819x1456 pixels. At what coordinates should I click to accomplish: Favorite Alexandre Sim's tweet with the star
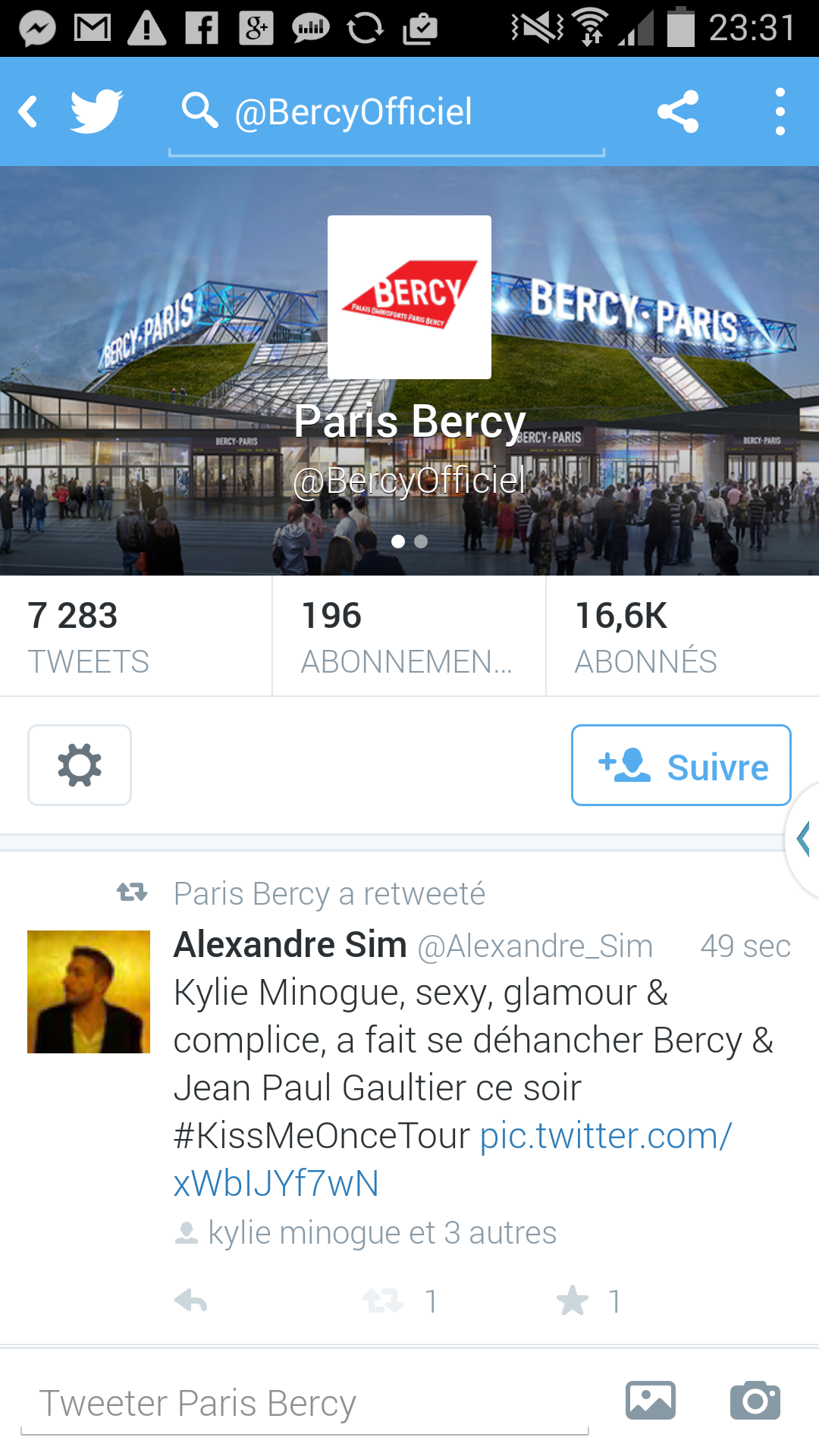[x=573, y=1301]
